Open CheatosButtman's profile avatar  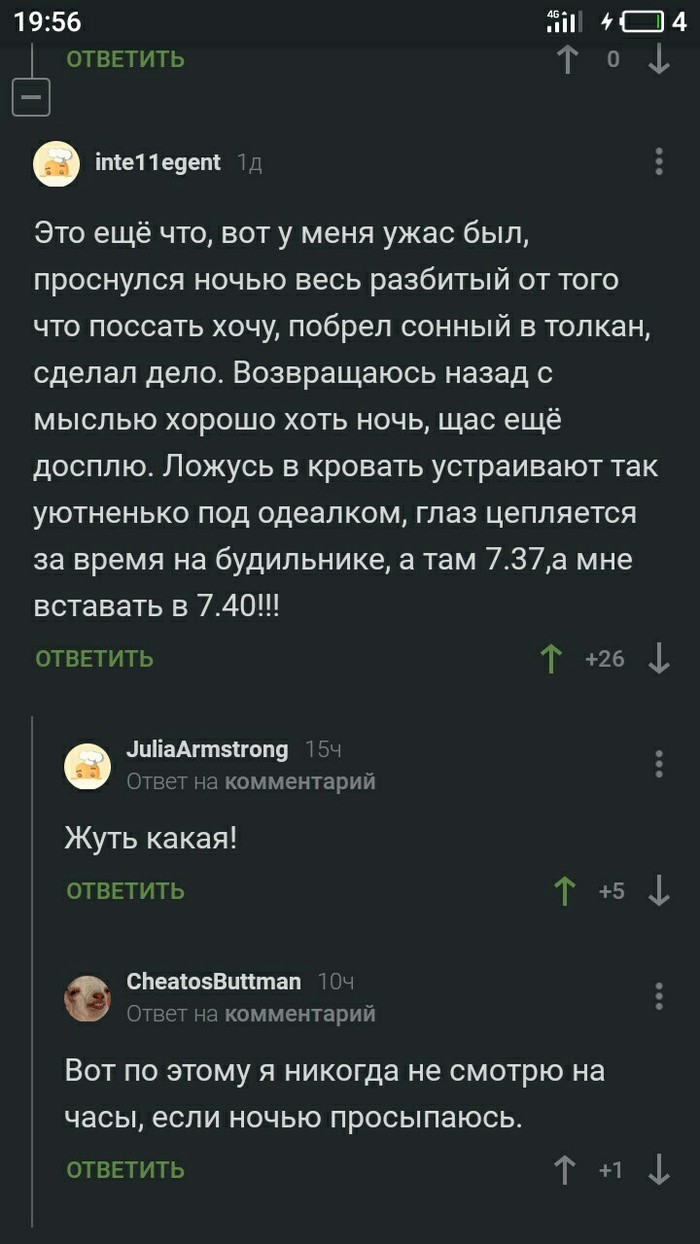click(x=88, y=997)
